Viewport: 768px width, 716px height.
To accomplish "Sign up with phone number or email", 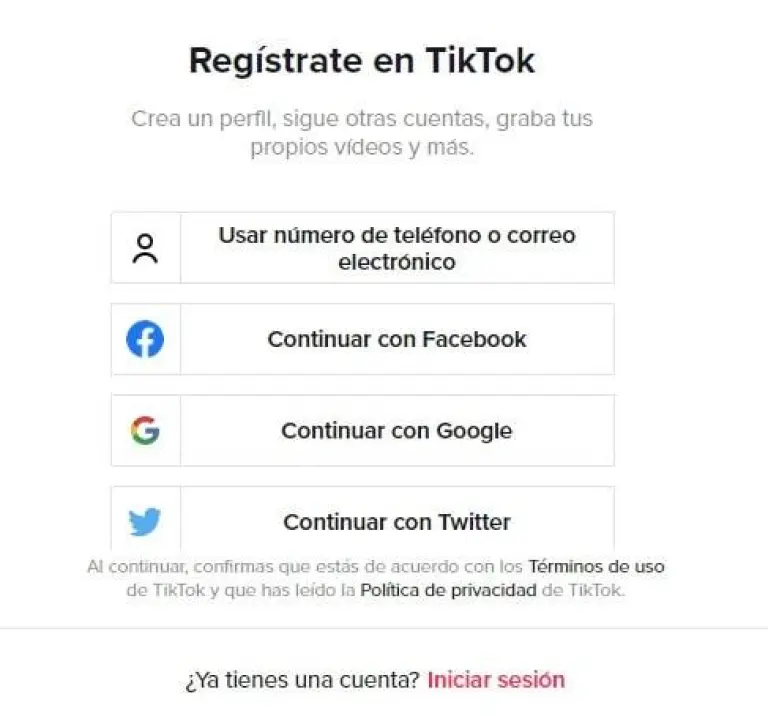I will coord(362,248).
